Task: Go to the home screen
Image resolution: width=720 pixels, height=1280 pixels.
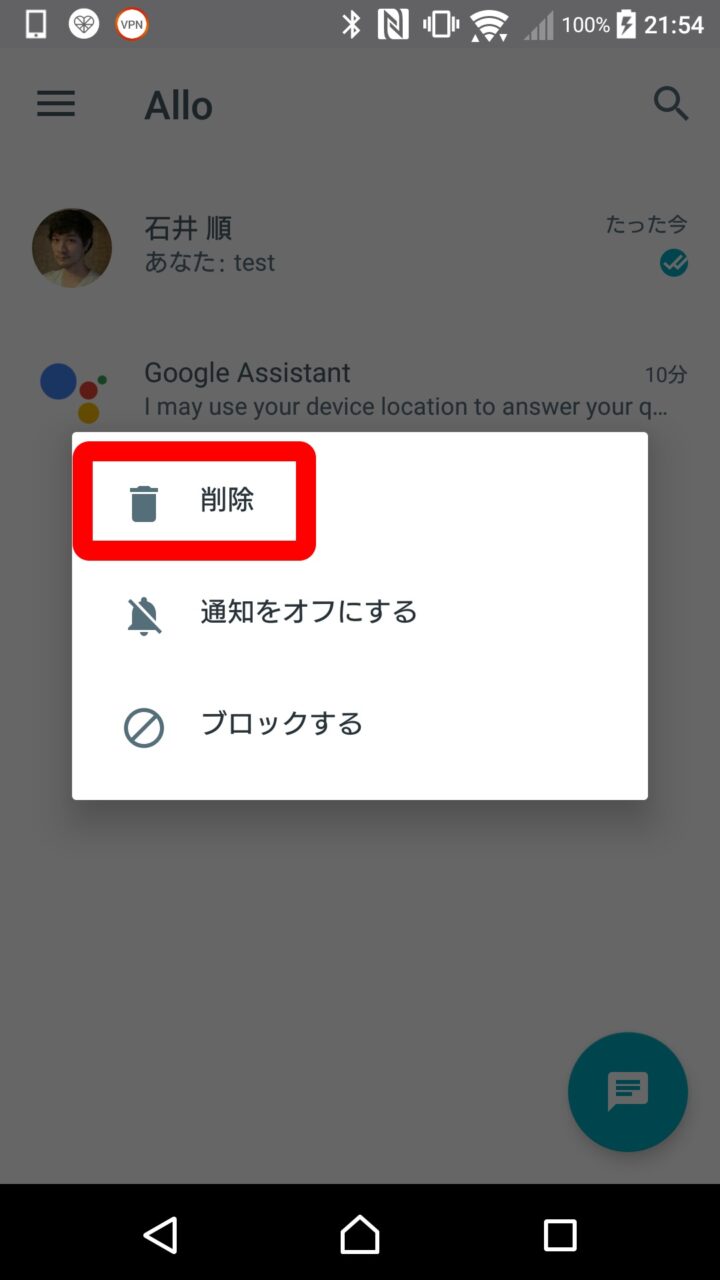Action: [360, 1235]
